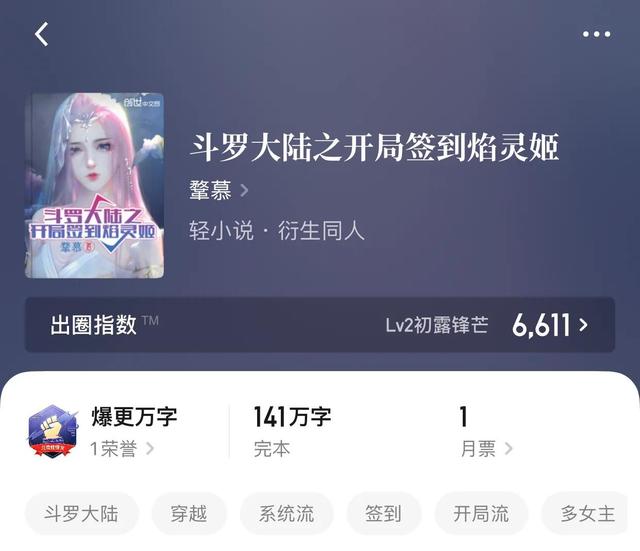
Task: Go back using the top-left arrow
Action: coord(42,34)
